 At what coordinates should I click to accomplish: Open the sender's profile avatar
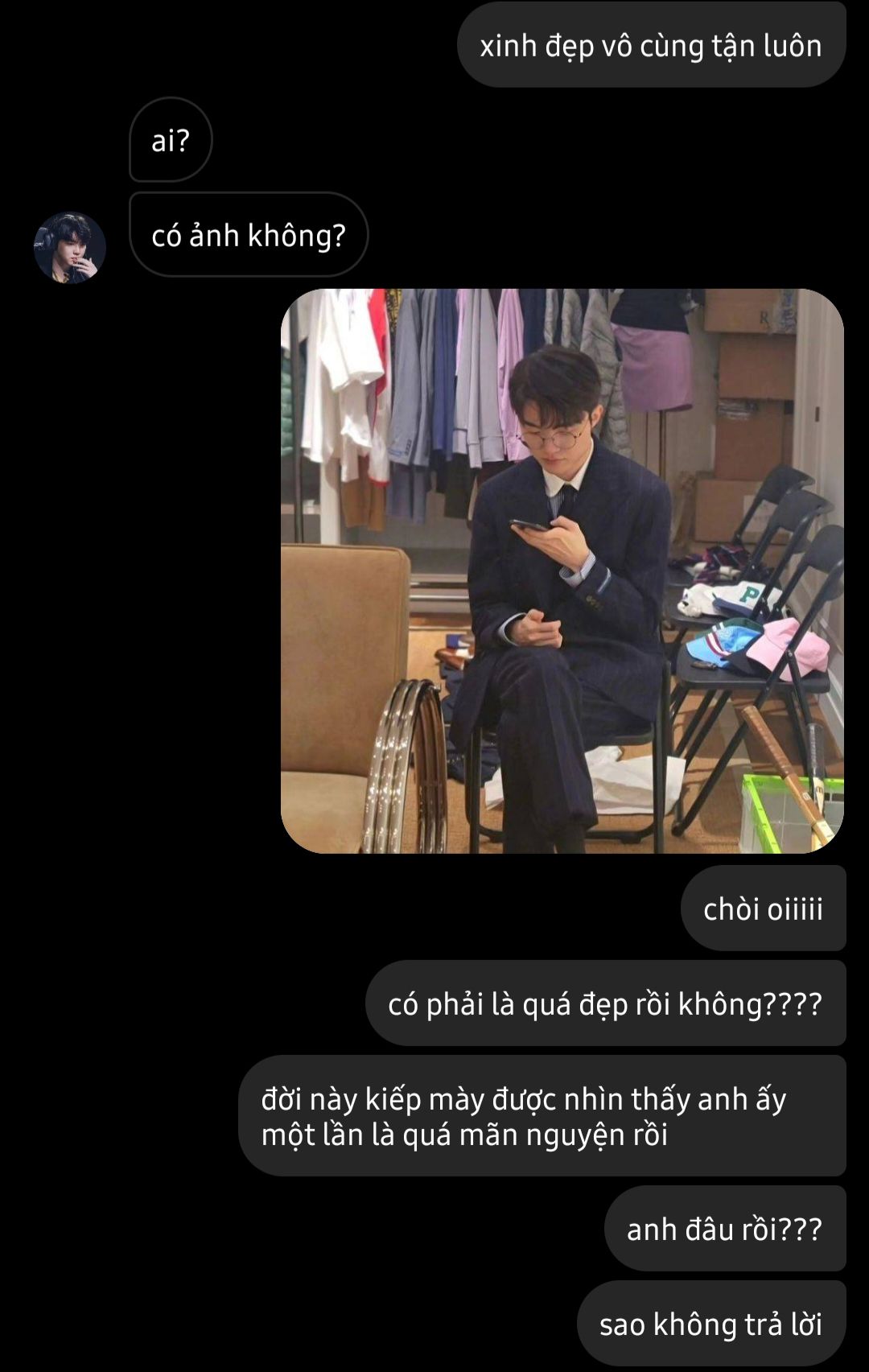coord(70,247)
